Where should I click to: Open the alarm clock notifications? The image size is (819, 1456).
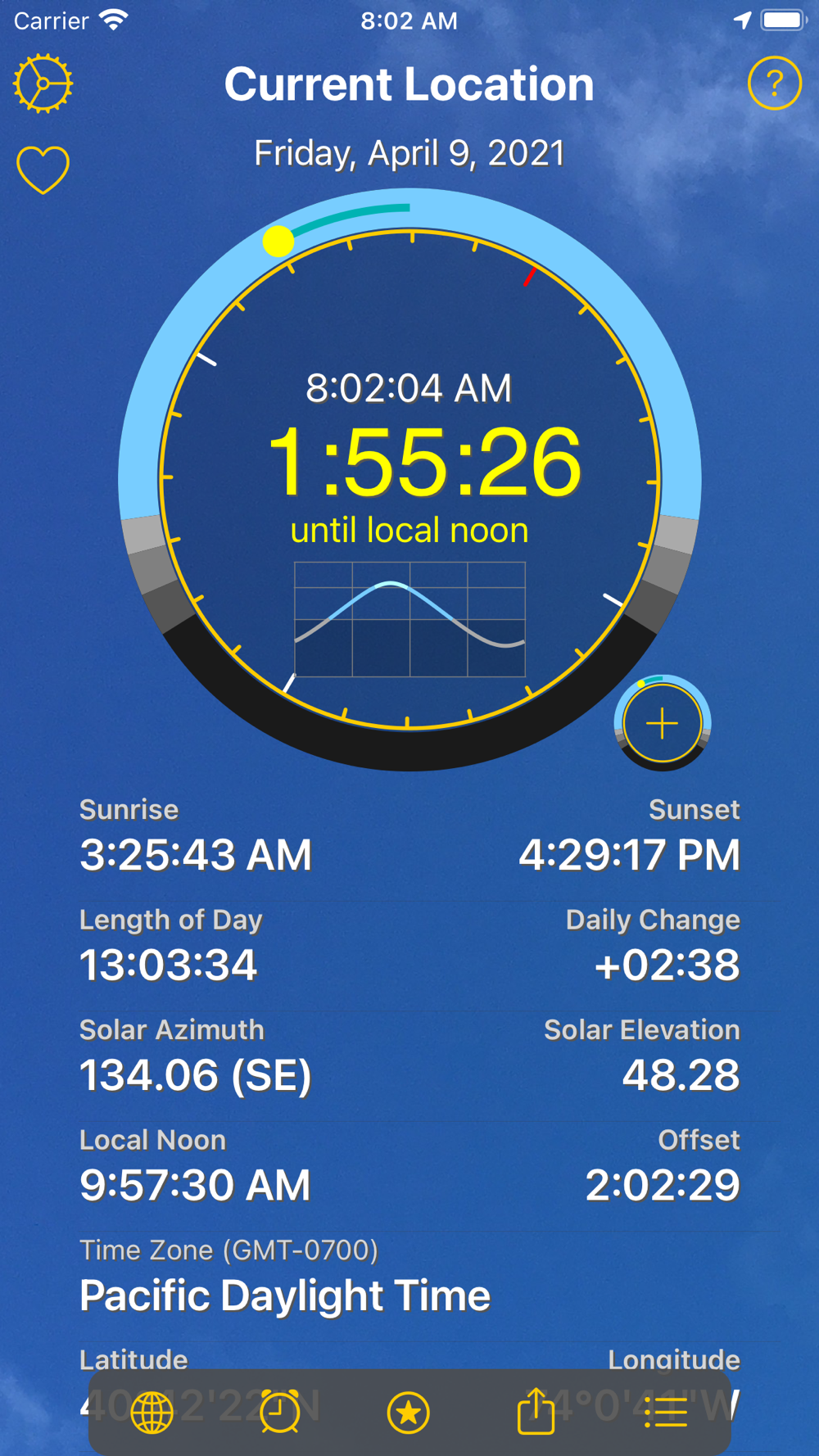[280, 1412]
